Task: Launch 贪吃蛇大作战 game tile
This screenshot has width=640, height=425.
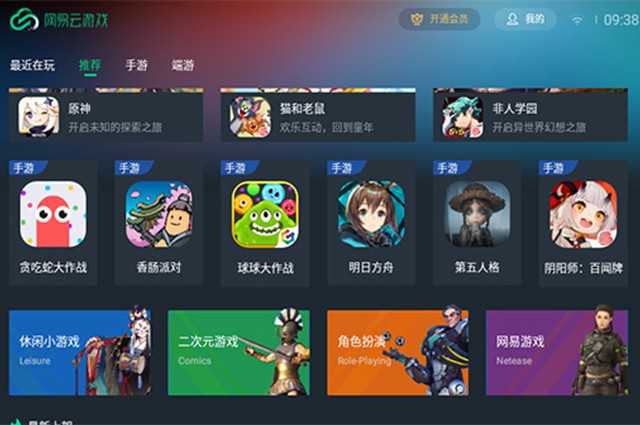Action: (53, 223)
